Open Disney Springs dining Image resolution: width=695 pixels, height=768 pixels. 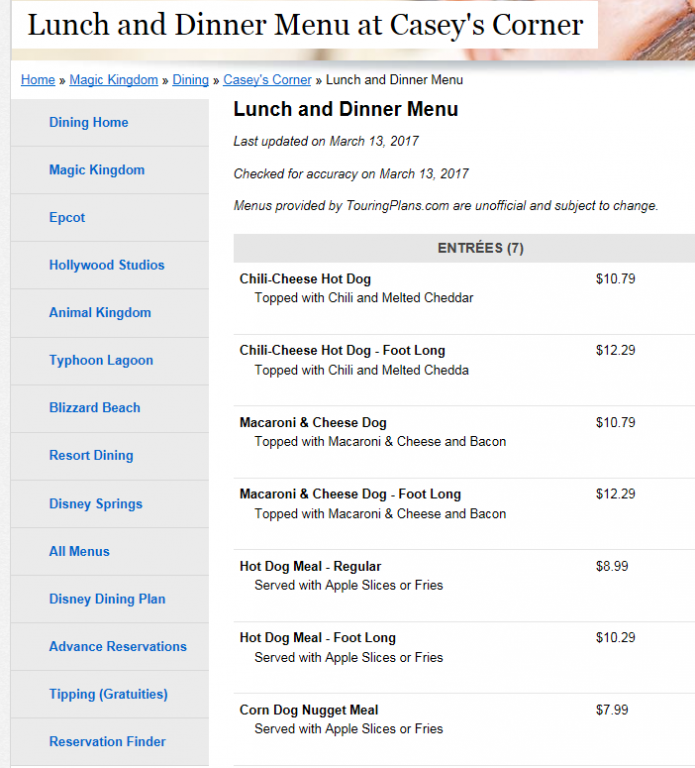[x=96, y=504]
